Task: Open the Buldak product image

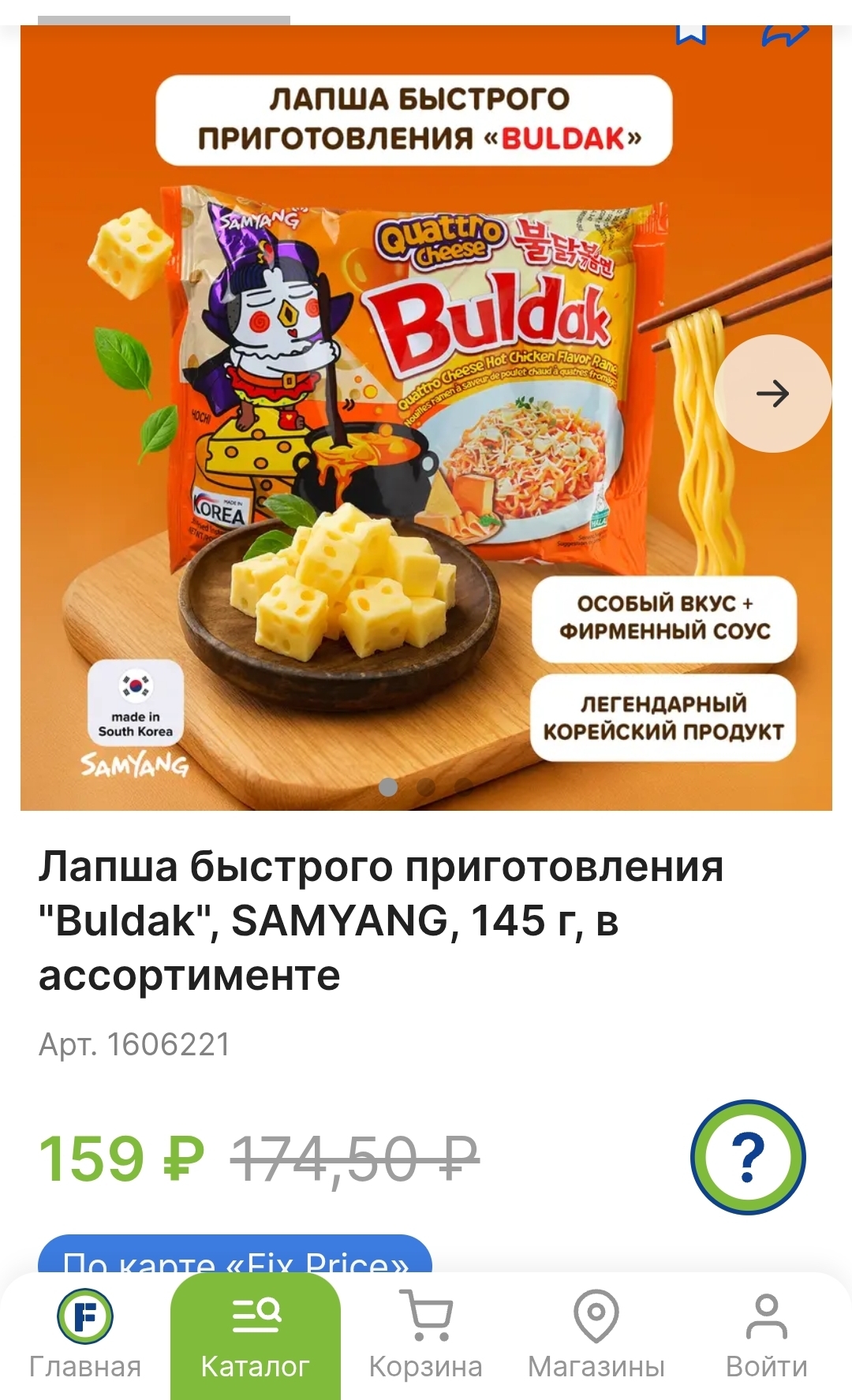Action: tap(426, 418)
